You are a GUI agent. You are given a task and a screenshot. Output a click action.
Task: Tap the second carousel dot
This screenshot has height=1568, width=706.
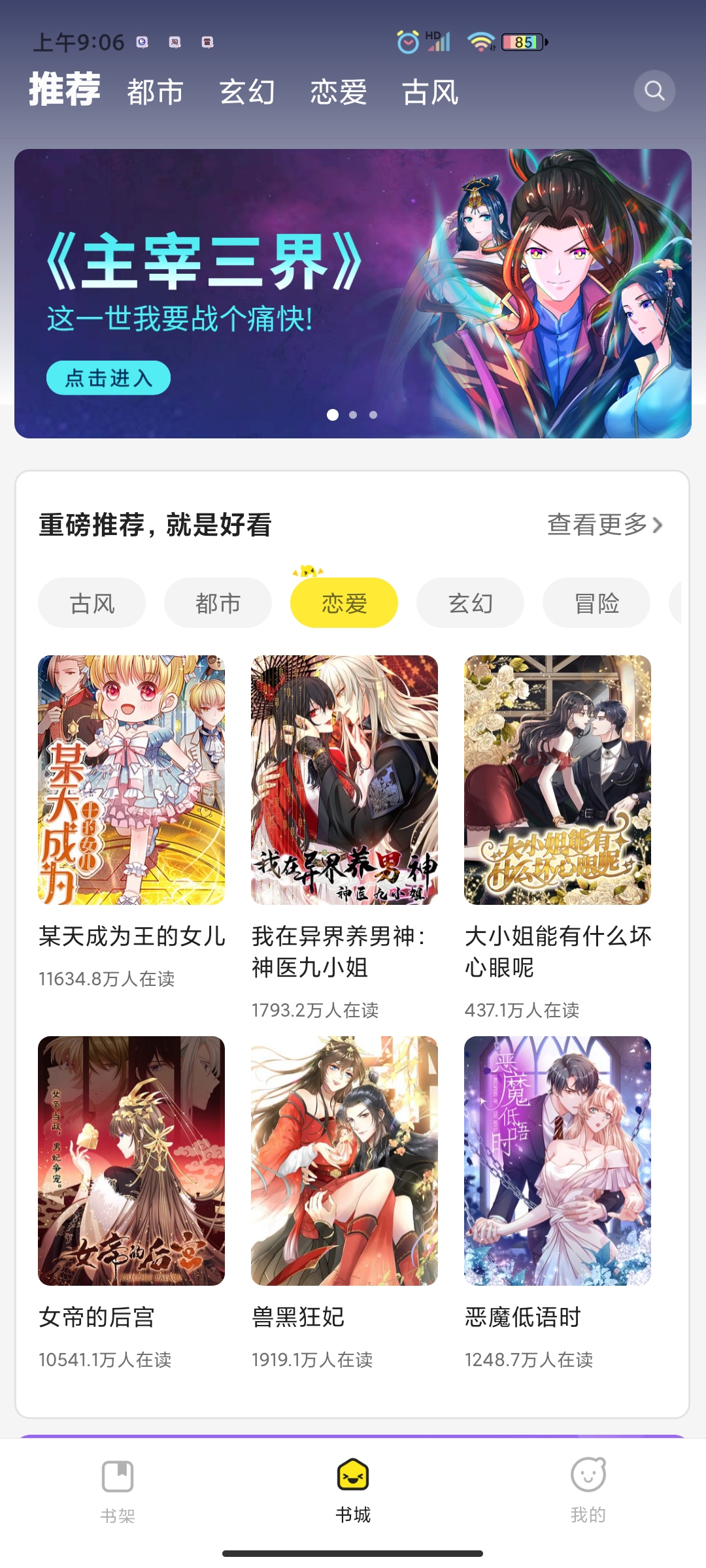pyautogui.click(x=353, y=414)
